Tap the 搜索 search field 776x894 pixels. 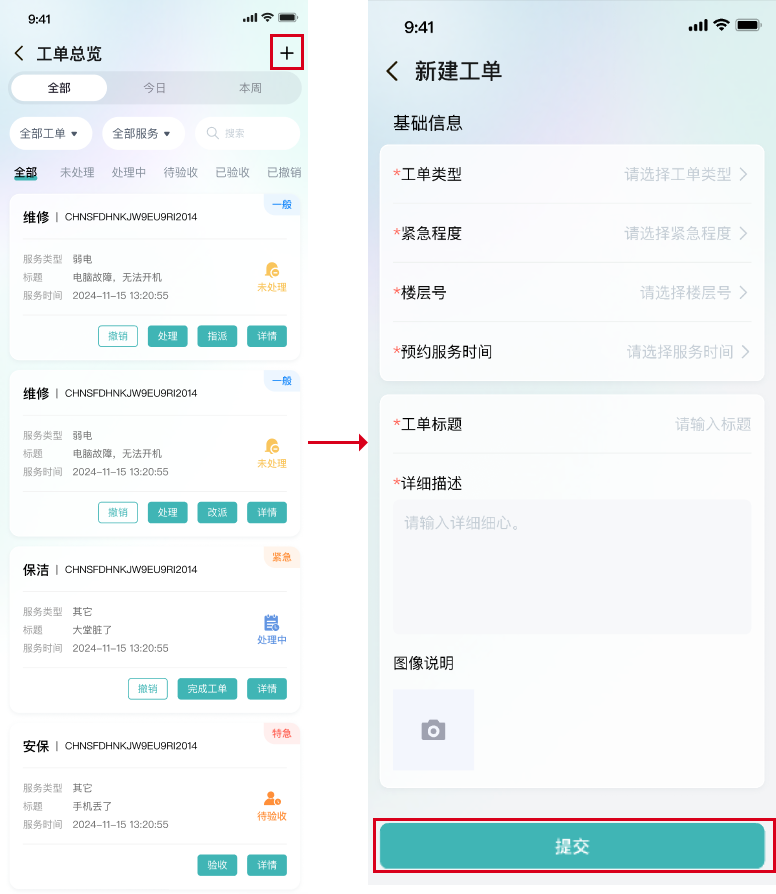click(247, 133)
